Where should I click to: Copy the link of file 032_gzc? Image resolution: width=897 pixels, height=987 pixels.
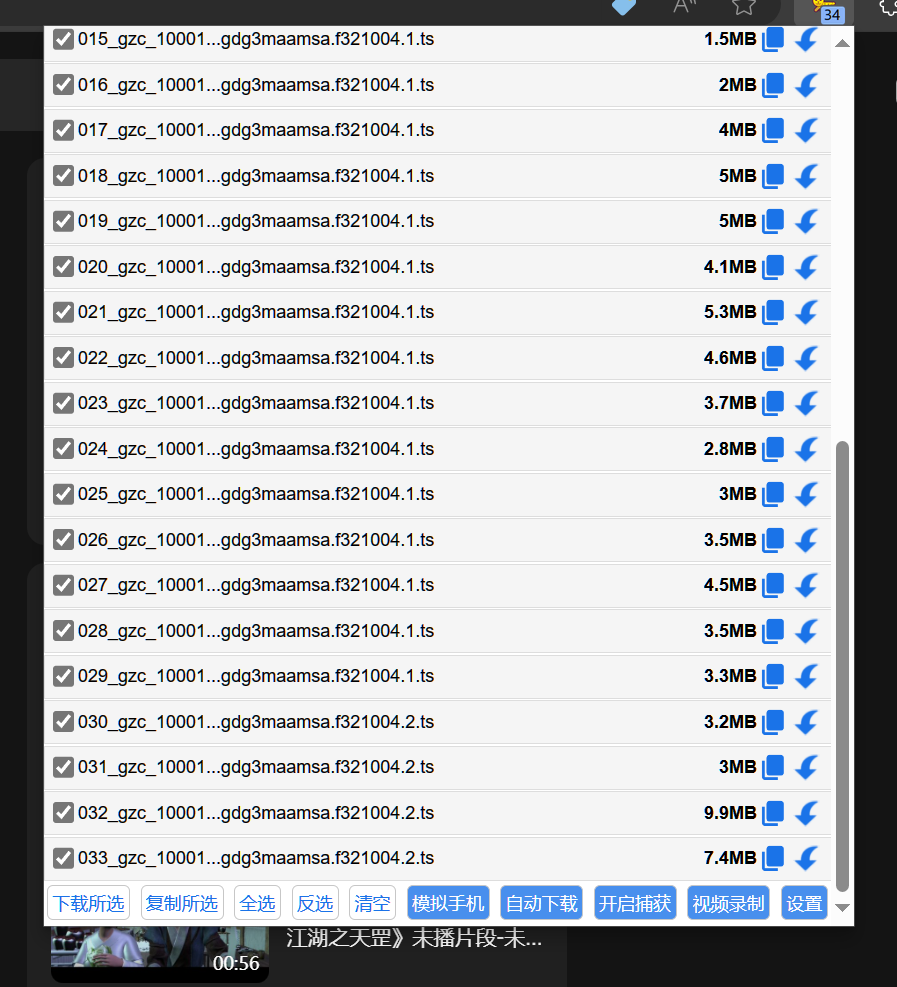[x=773, y=813]
